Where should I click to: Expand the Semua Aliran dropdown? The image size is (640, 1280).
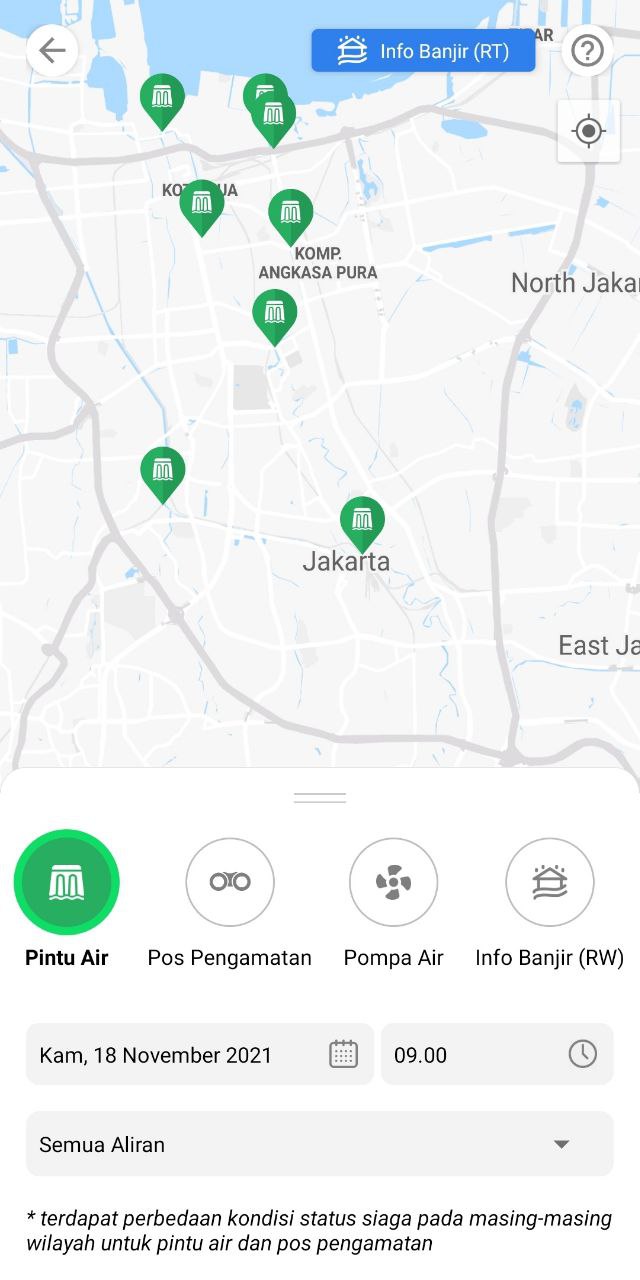319,1144
